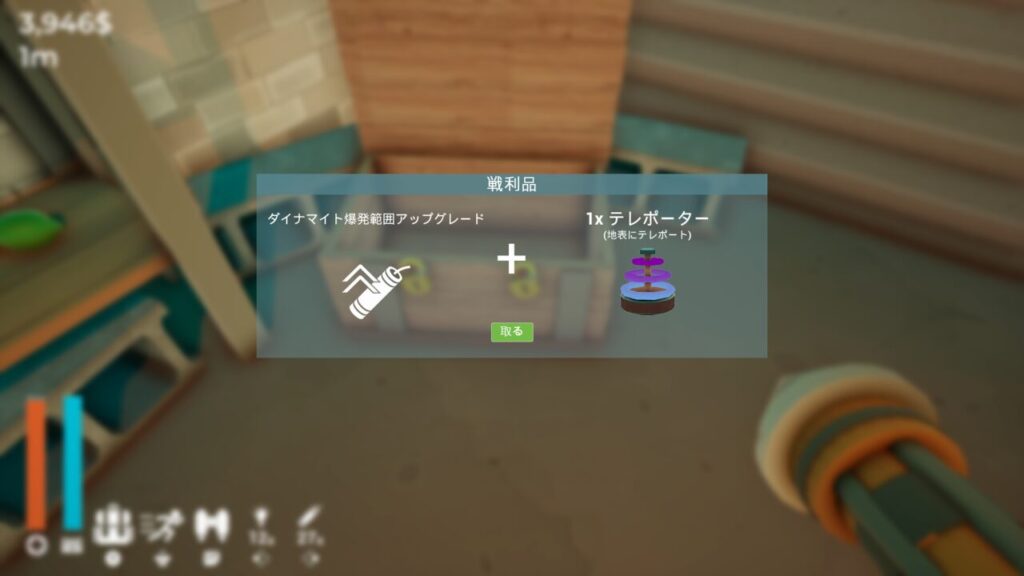Tap the green 取る button
1024x576 pixels.
pyautogui.click(x=512, y=332)
